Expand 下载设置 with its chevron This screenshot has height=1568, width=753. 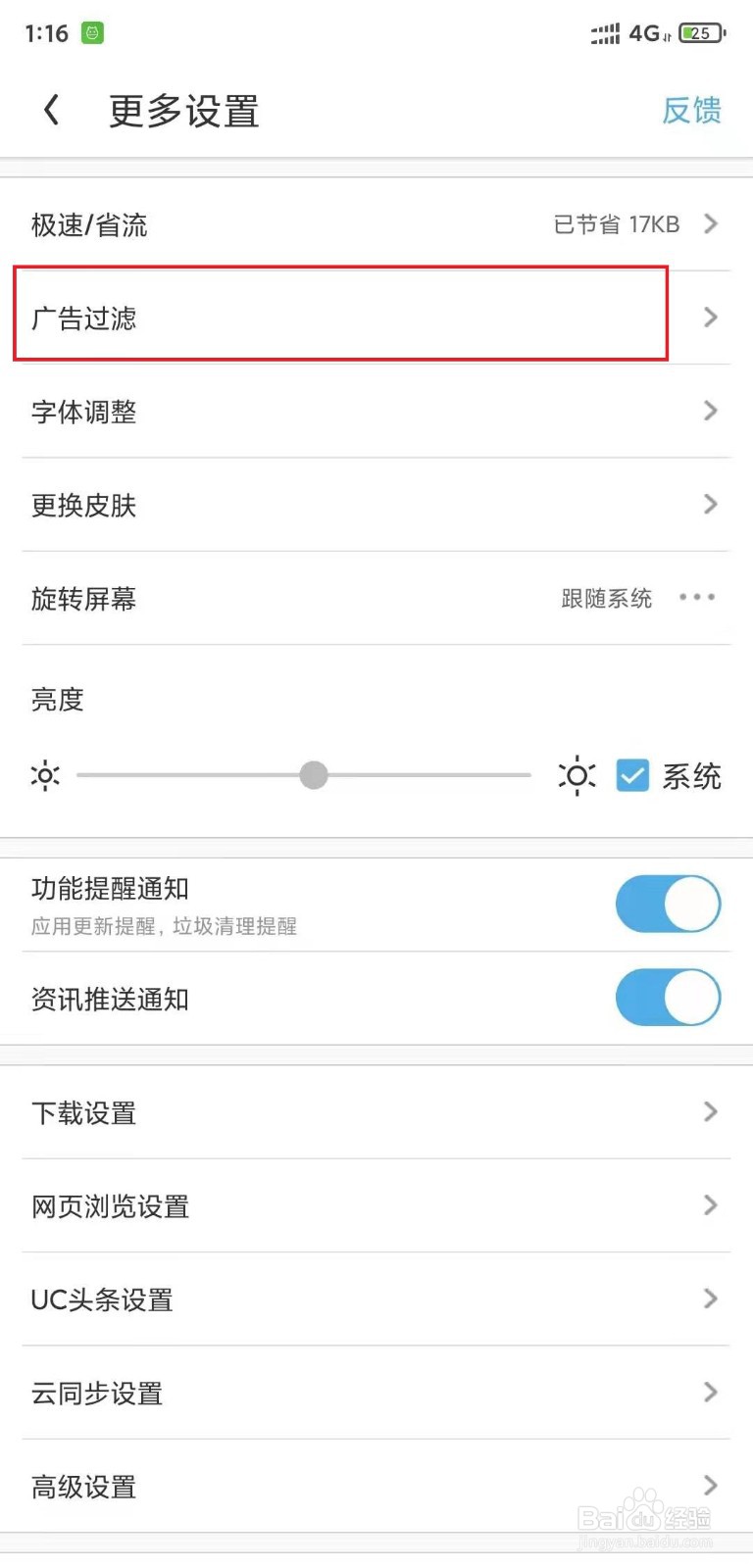pyautogui.click(x=710, y=1111)
